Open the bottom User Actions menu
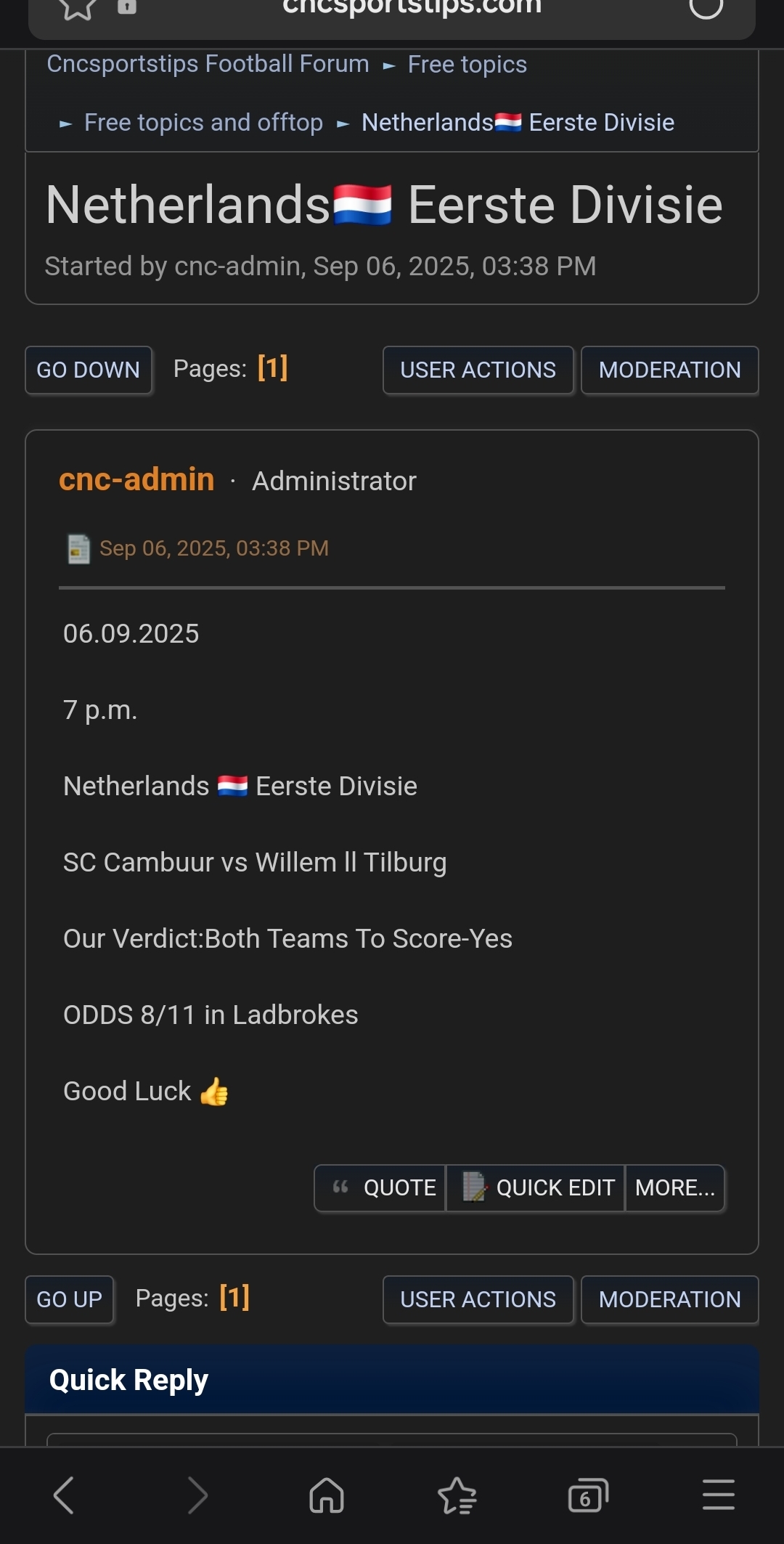Image resolution: width=784 pixels, height=1544 pixels. (x=478, y=1299)
